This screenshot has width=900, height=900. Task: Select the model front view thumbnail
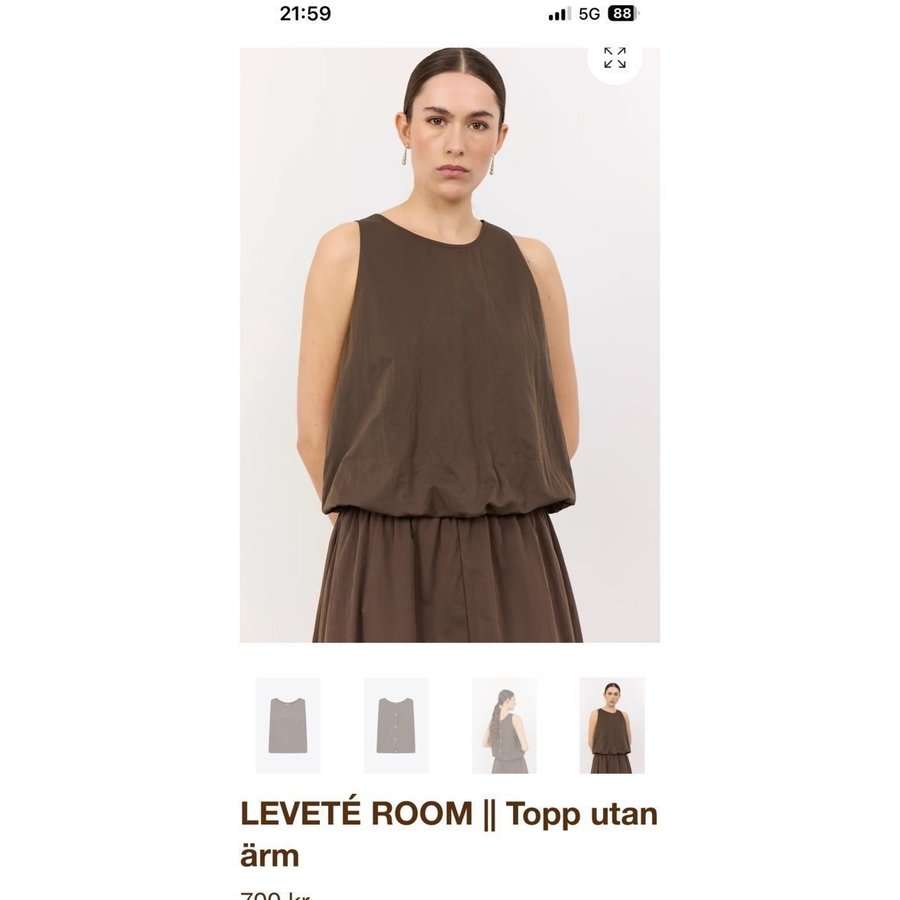pyautogui.click(x=612, y=725)
